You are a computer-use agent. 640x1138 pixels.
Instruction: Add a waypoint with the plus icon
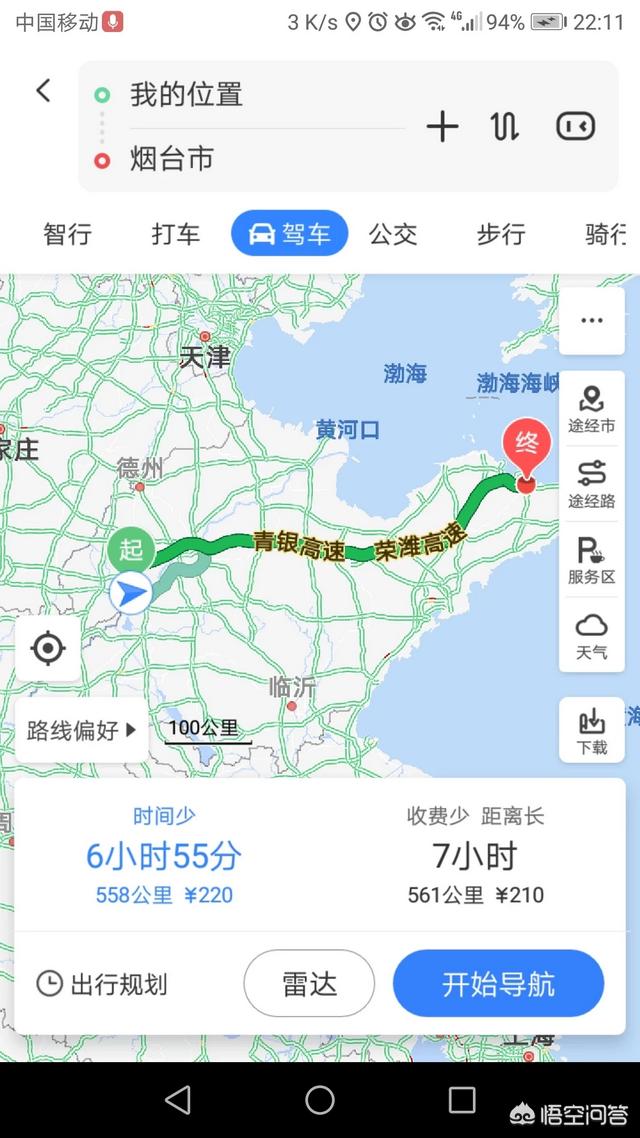441,126
